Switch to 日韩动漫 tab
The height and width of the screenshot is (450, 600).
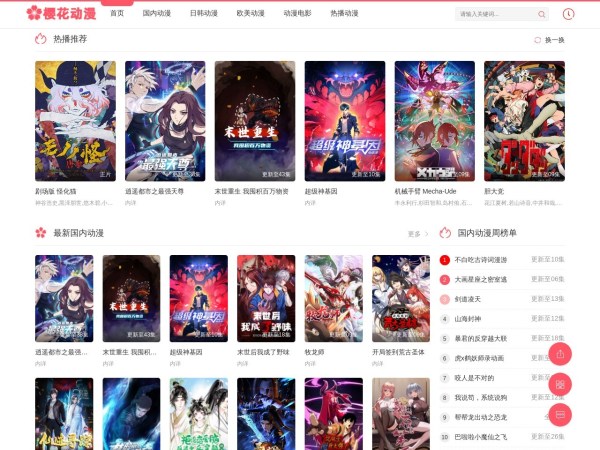(203, 14)
